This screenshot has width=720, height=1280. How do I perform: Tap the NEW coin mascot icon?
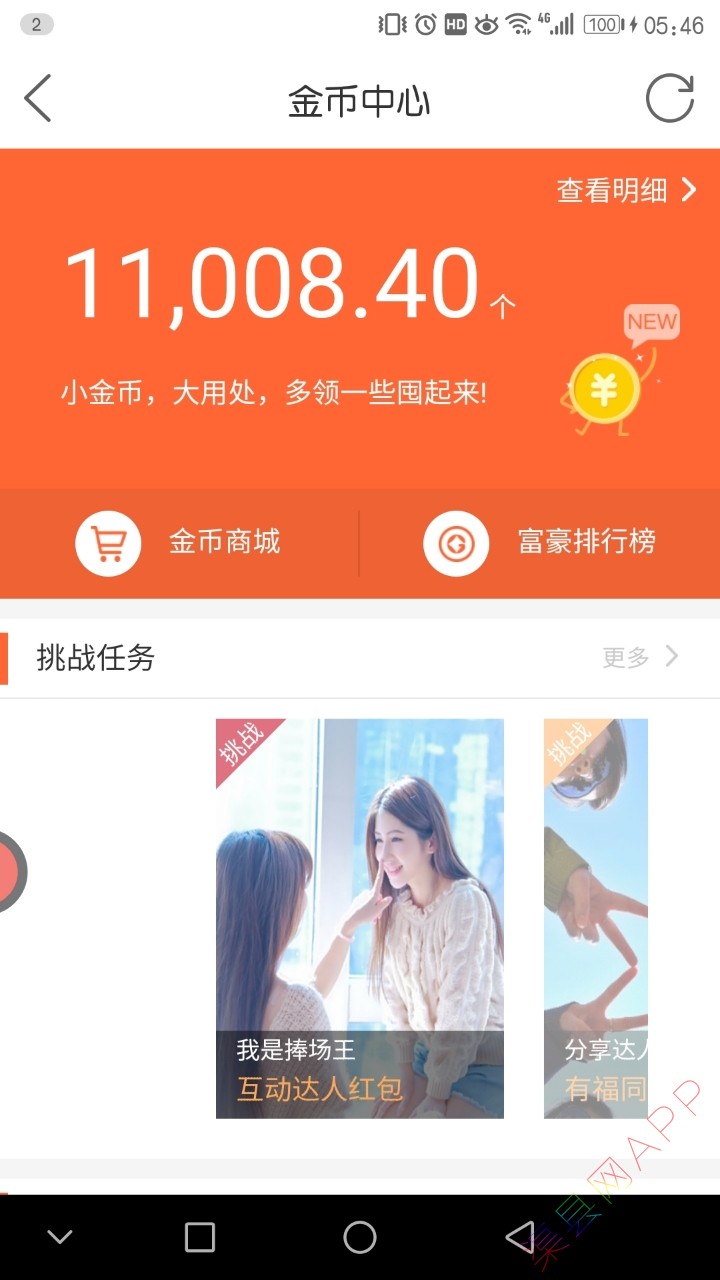tap(615, 375)
